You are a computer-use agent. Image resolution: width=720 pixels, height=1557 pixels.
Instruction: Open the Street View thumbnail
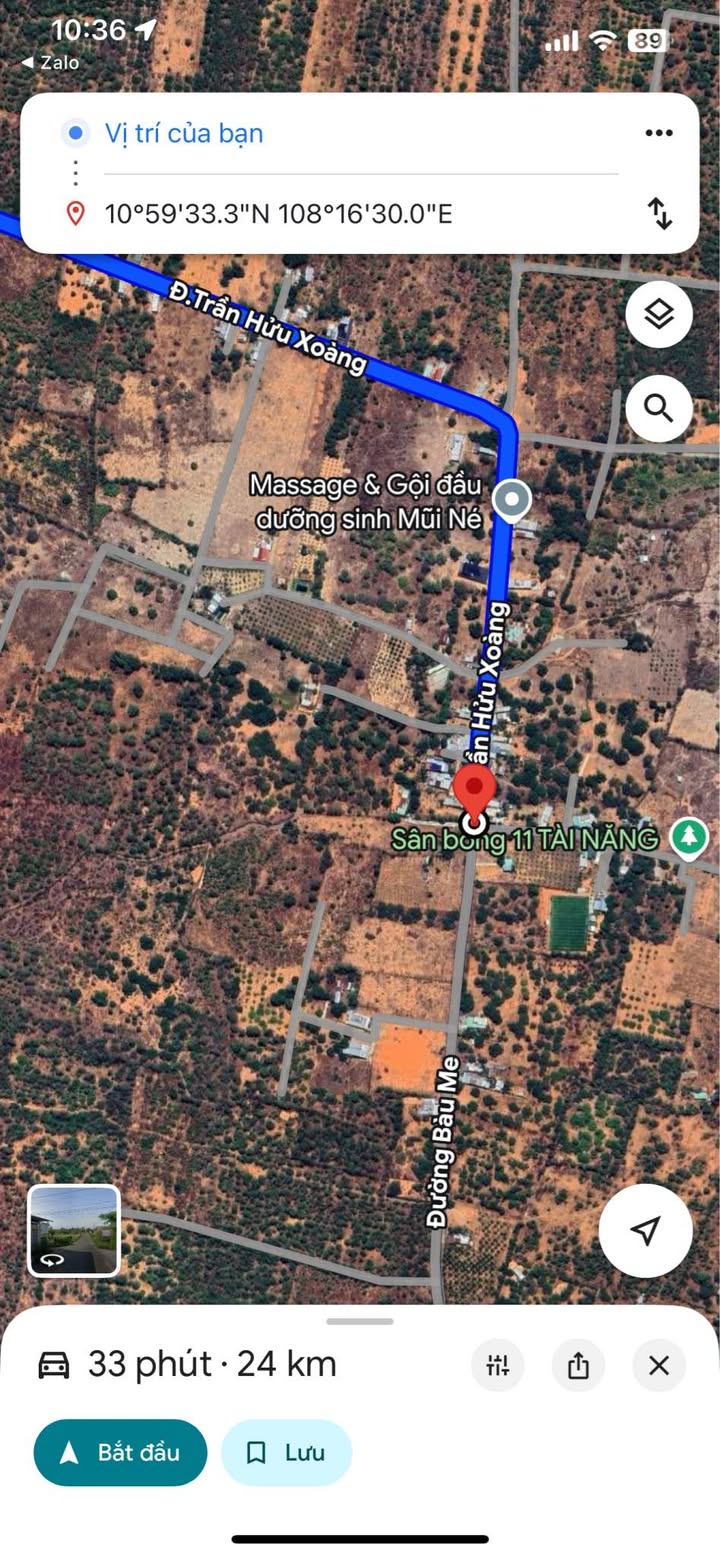[x=74, y=1230]
